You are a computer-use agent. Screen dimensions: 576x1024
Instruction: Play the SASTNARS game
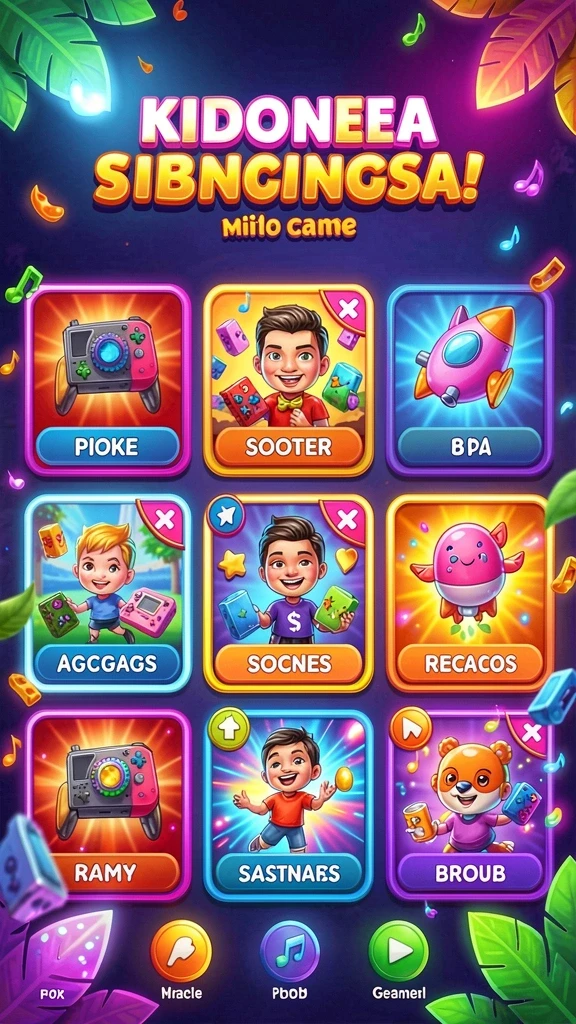[288, 805]
